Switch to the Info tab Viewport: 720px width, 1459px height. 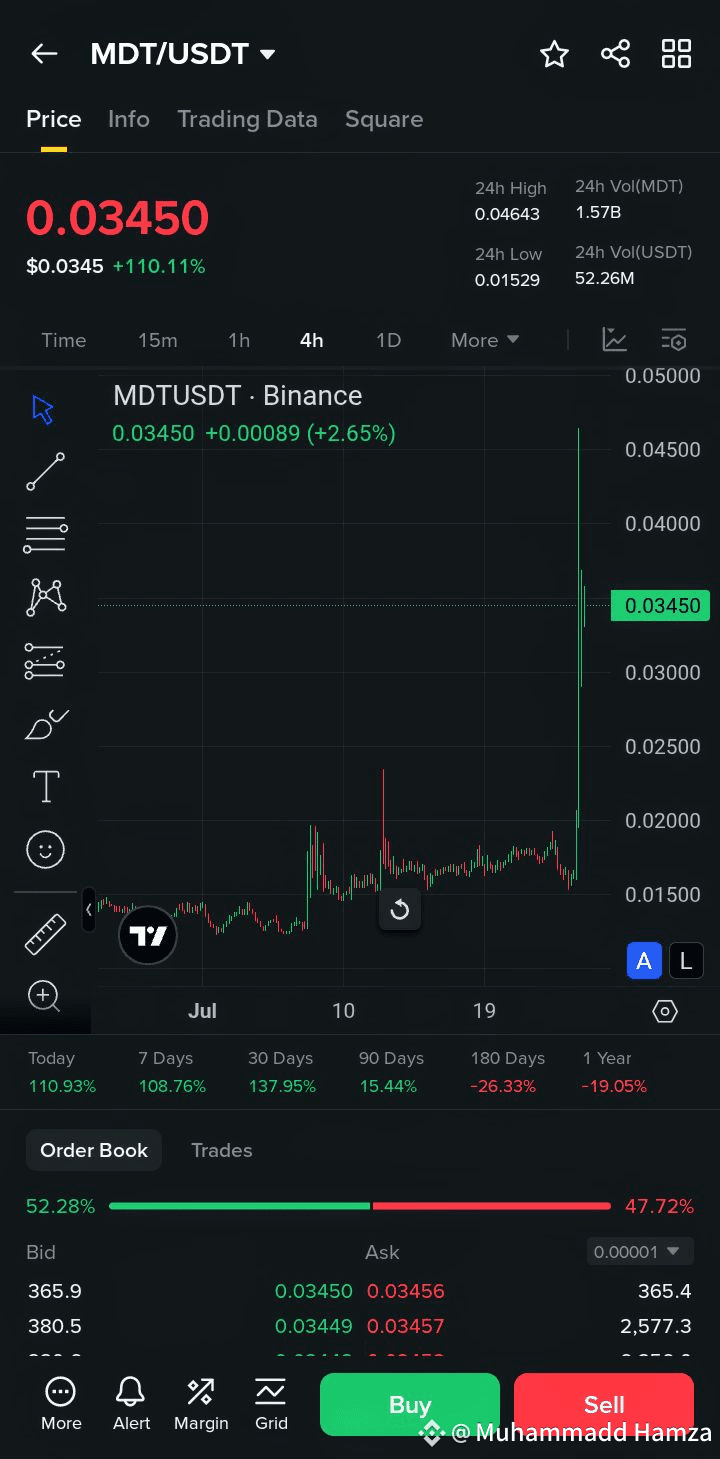coord(129,119)
